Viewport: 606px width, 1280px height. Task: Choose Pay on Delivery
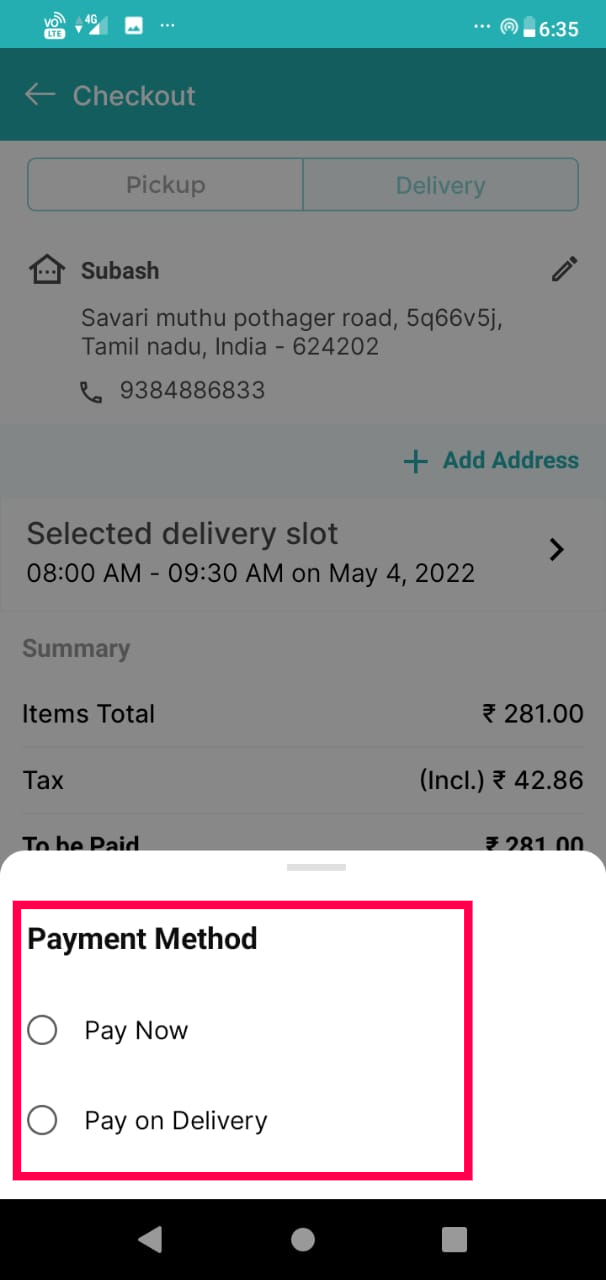pyautogui.click(x=43, y=1120)
